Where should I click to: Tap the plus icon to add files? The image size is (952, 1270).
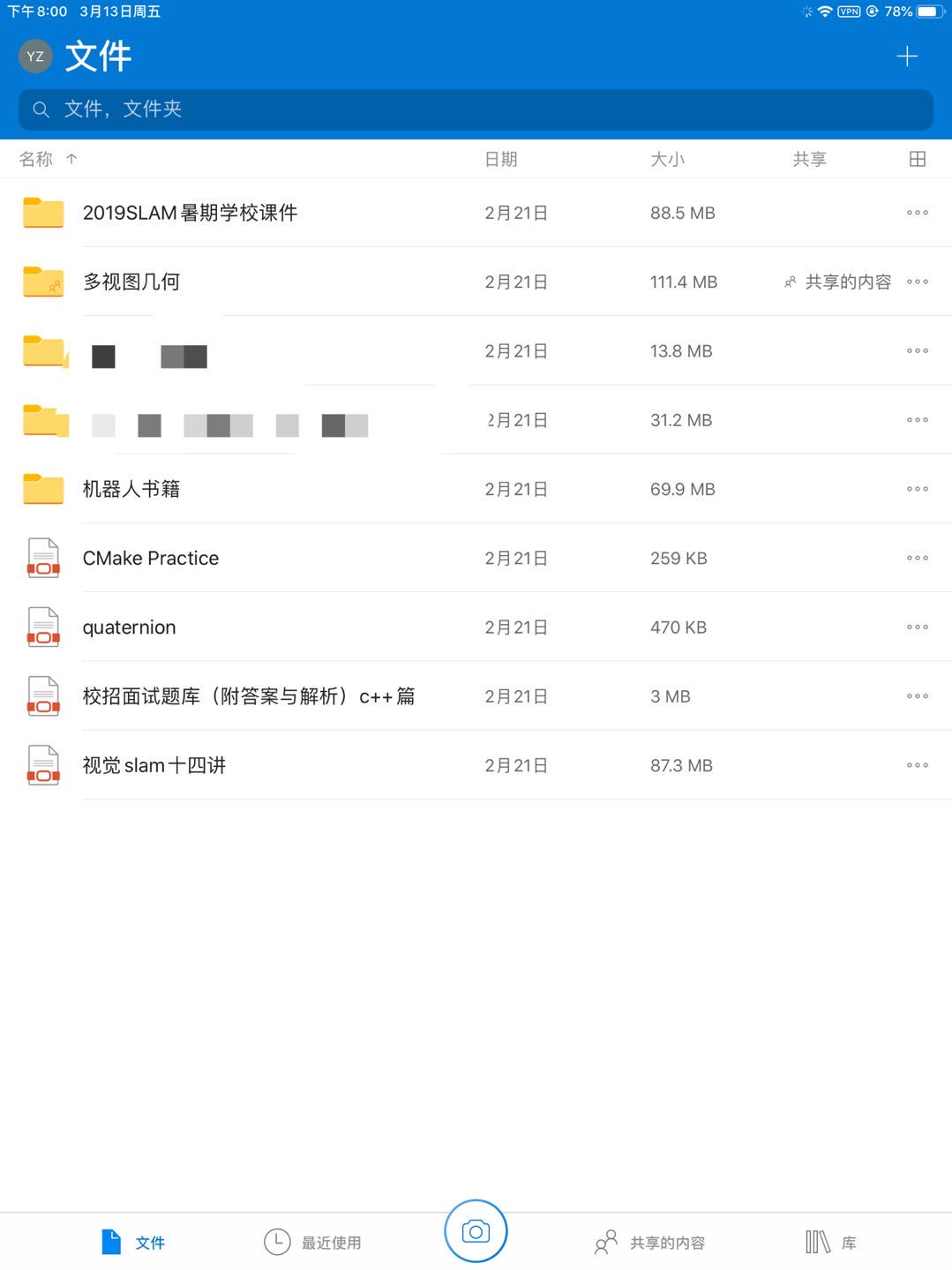907,57
